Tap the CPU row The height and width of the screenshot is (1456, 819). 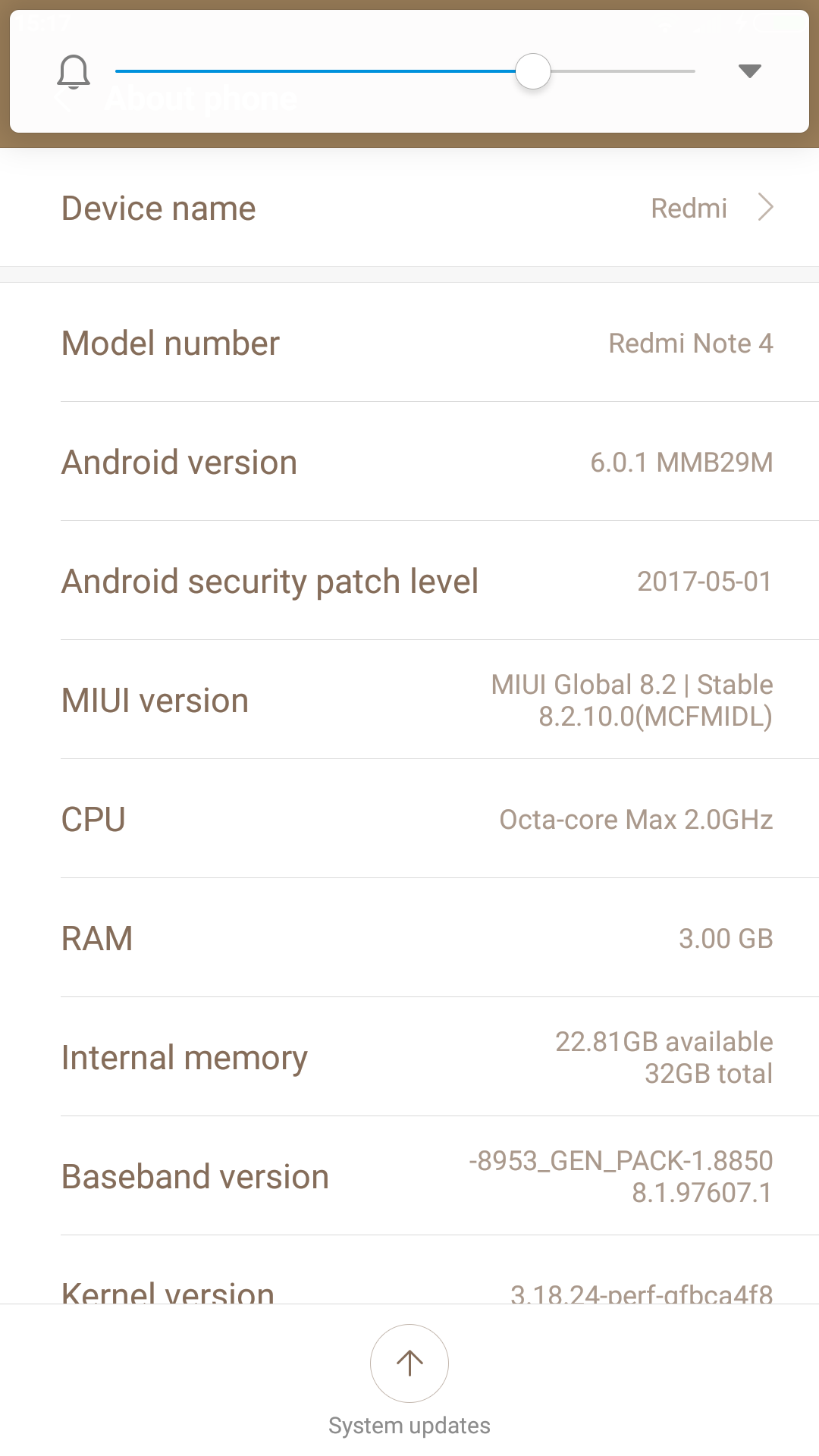pos(409,819)
